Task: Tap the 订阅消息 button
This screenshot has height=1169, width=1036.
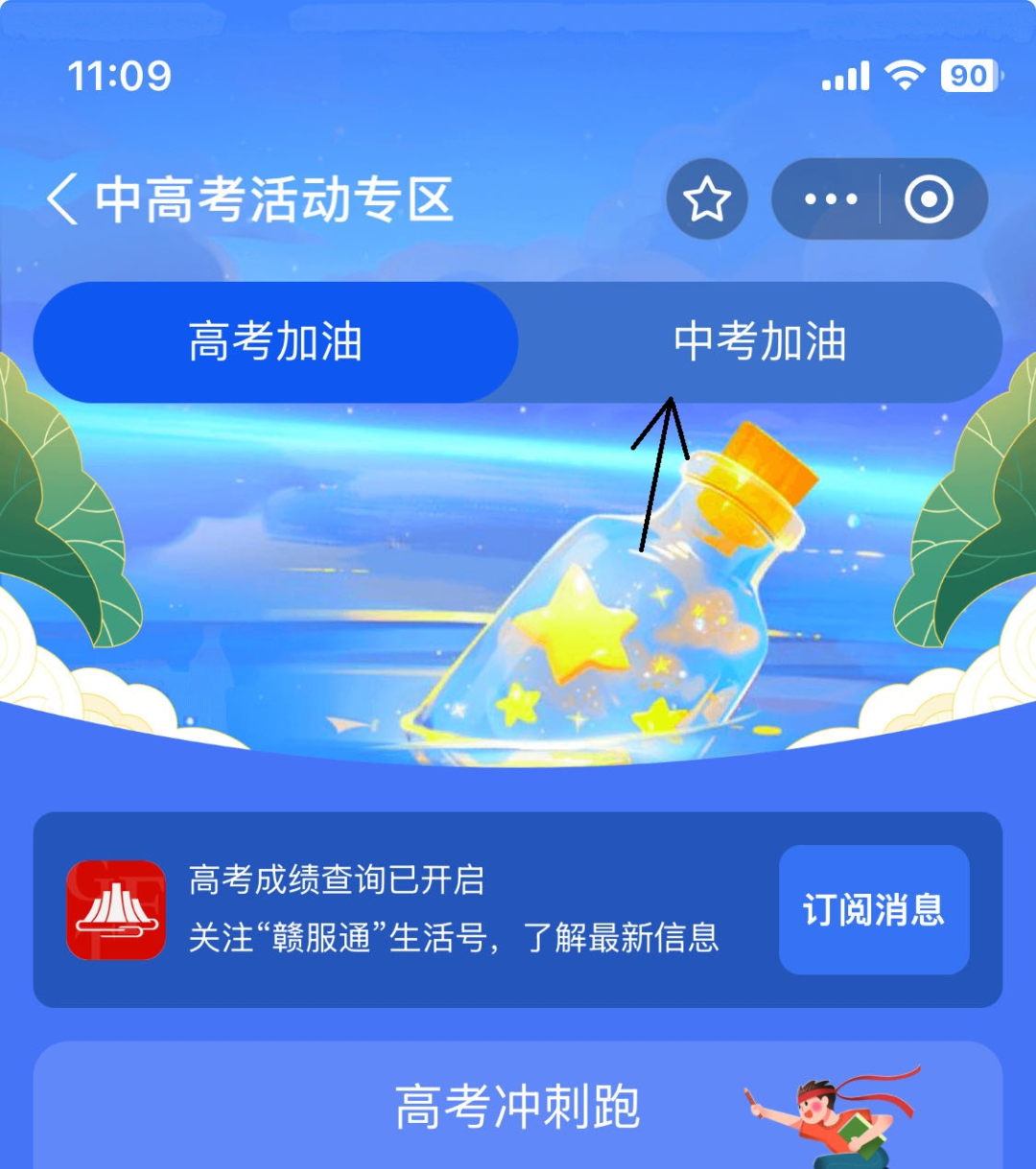Action: 873,909
